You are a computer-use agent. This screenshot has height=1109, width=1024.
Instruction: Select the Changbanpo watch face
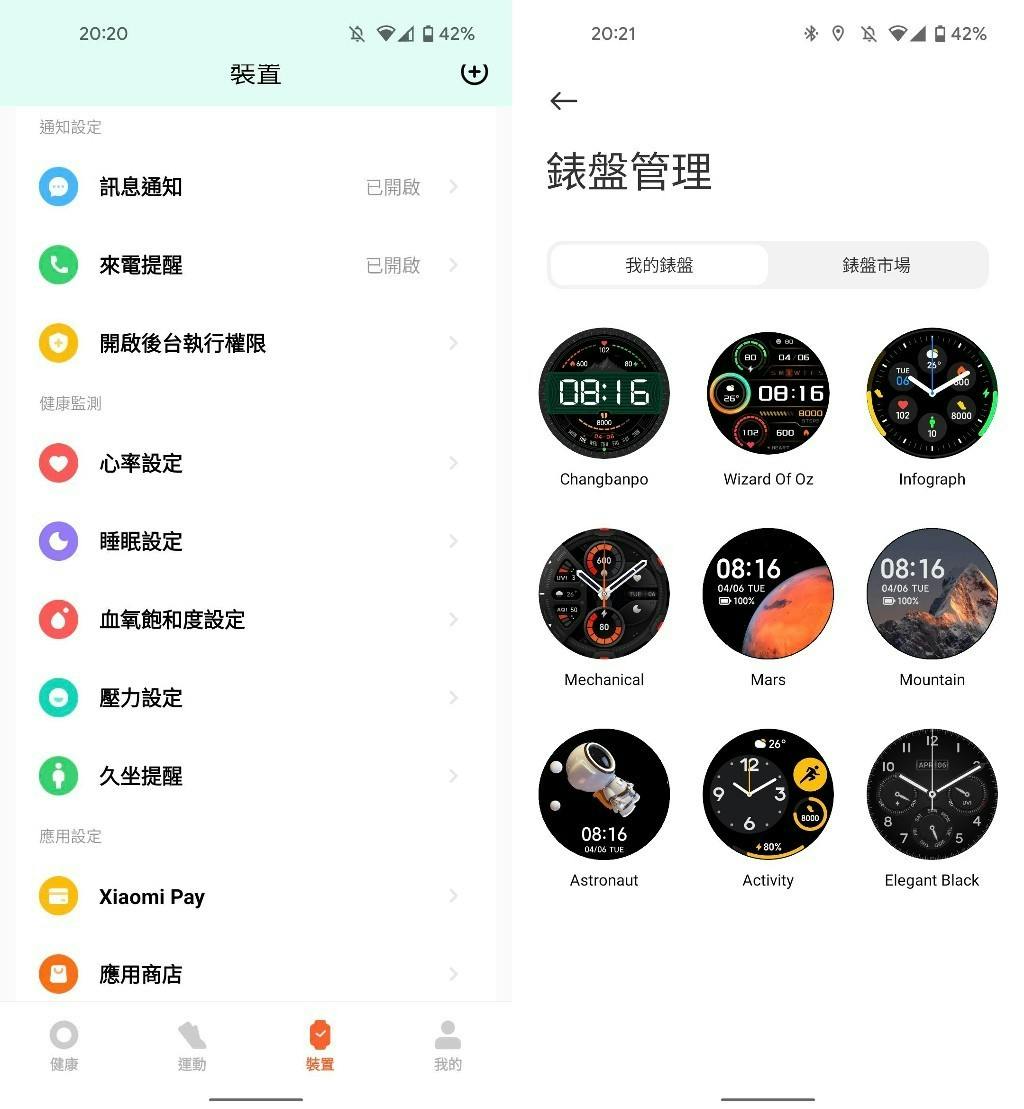(604, 393)
